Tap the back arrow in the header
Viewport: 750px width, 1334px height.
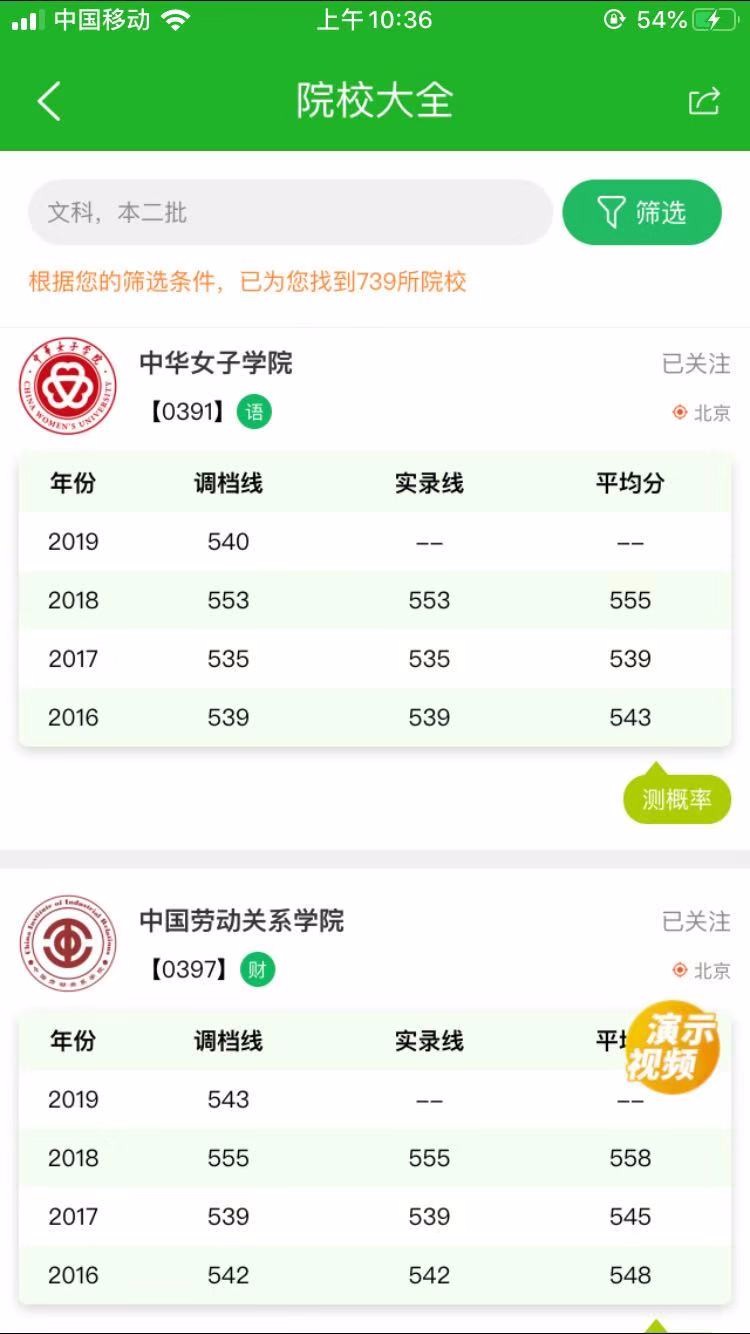tap(49, 100)
